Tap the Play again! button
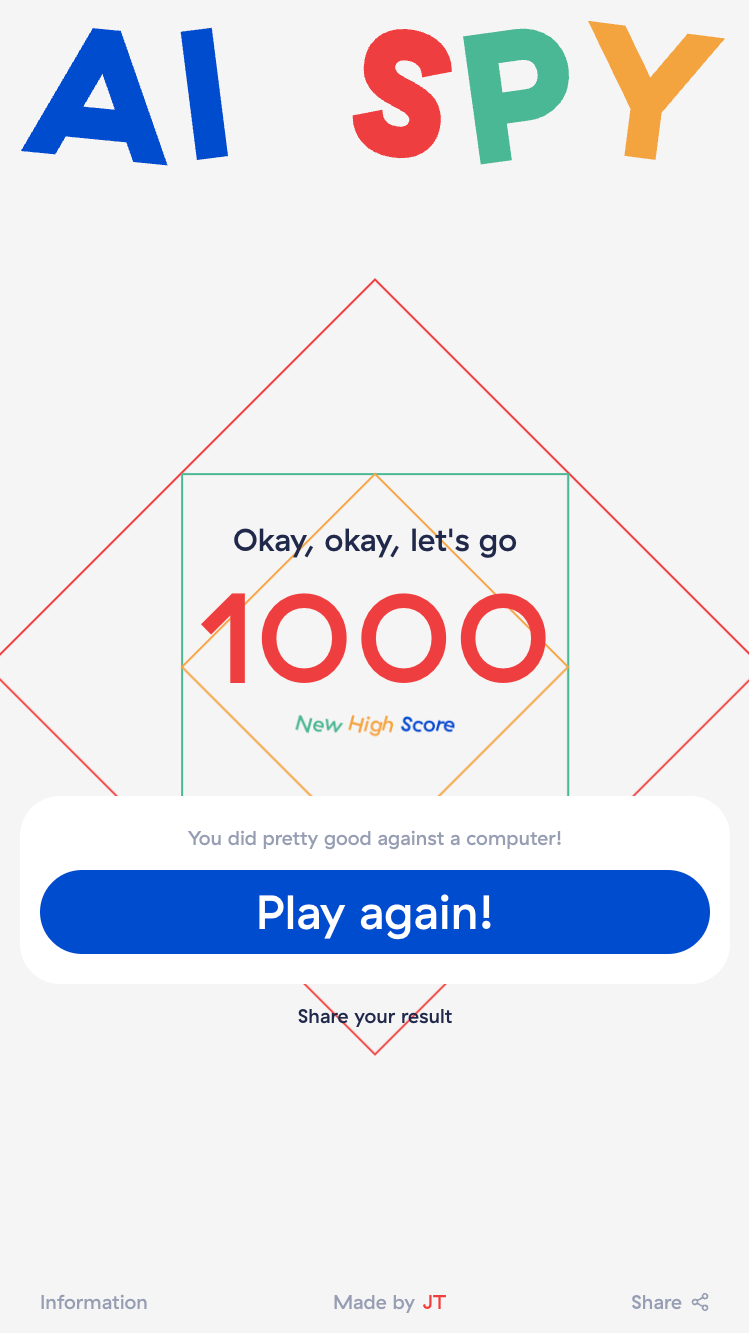The height and width of the screenshot is (1333, 749). 374,912
